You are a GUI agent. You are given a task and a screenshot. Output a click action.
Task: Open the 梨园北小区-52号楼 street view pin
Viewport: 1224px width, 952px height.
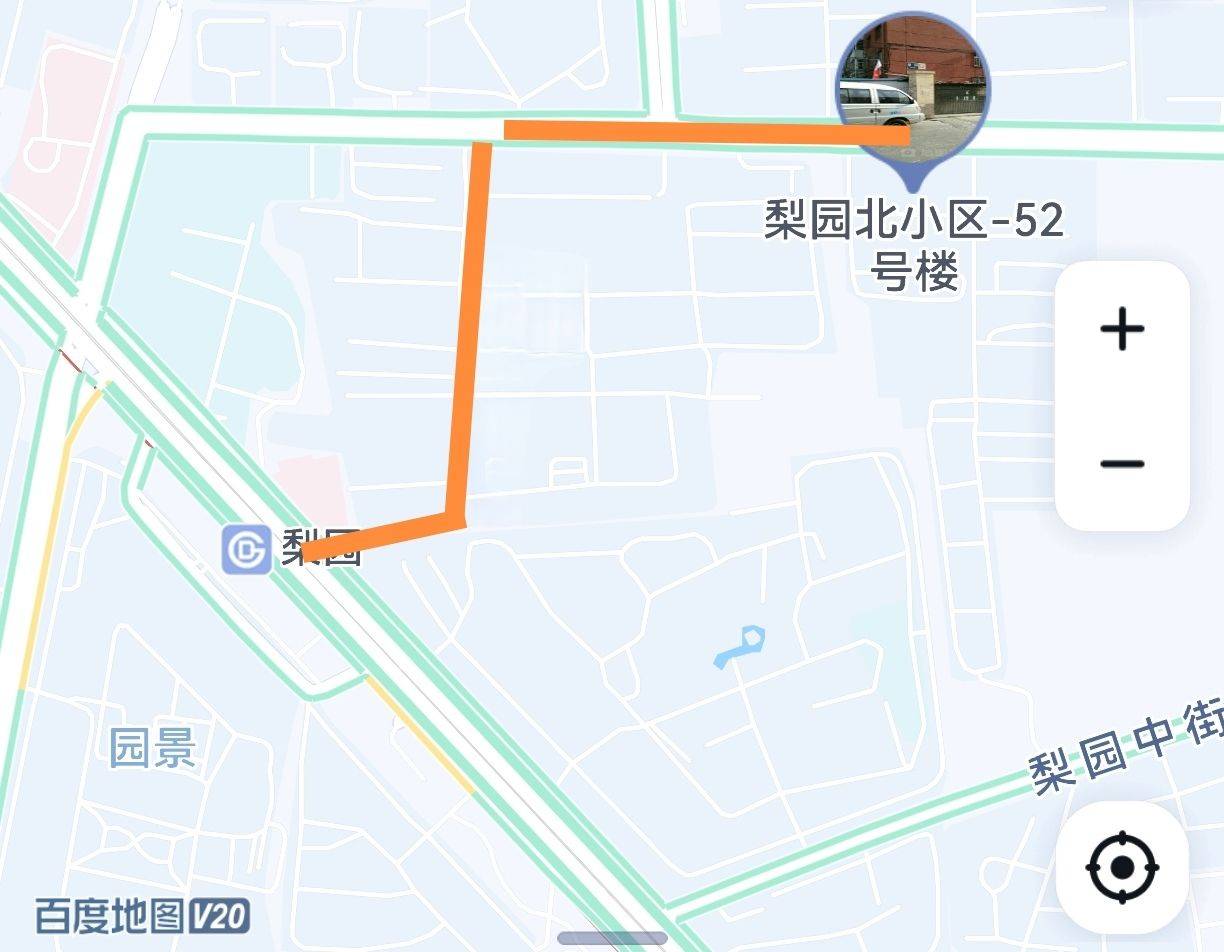coord(911,90)
